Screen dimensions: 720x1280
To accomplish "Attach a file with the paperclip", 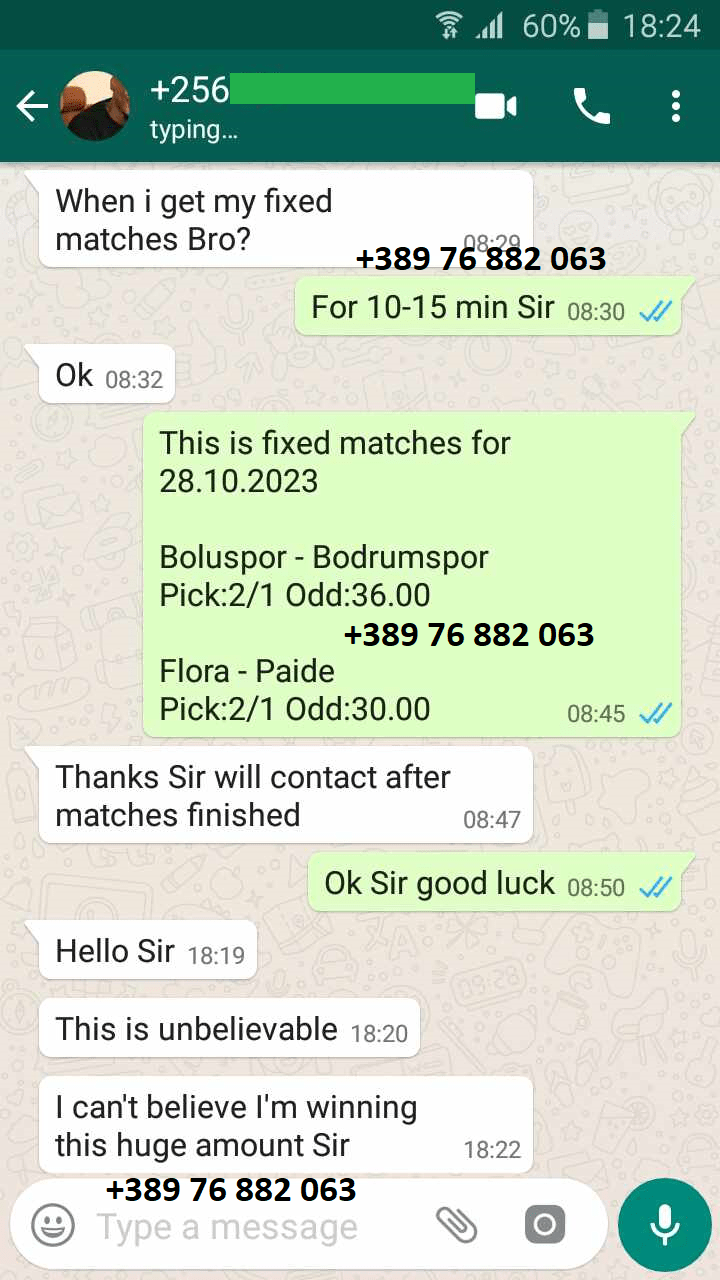I will (456, 1225).
